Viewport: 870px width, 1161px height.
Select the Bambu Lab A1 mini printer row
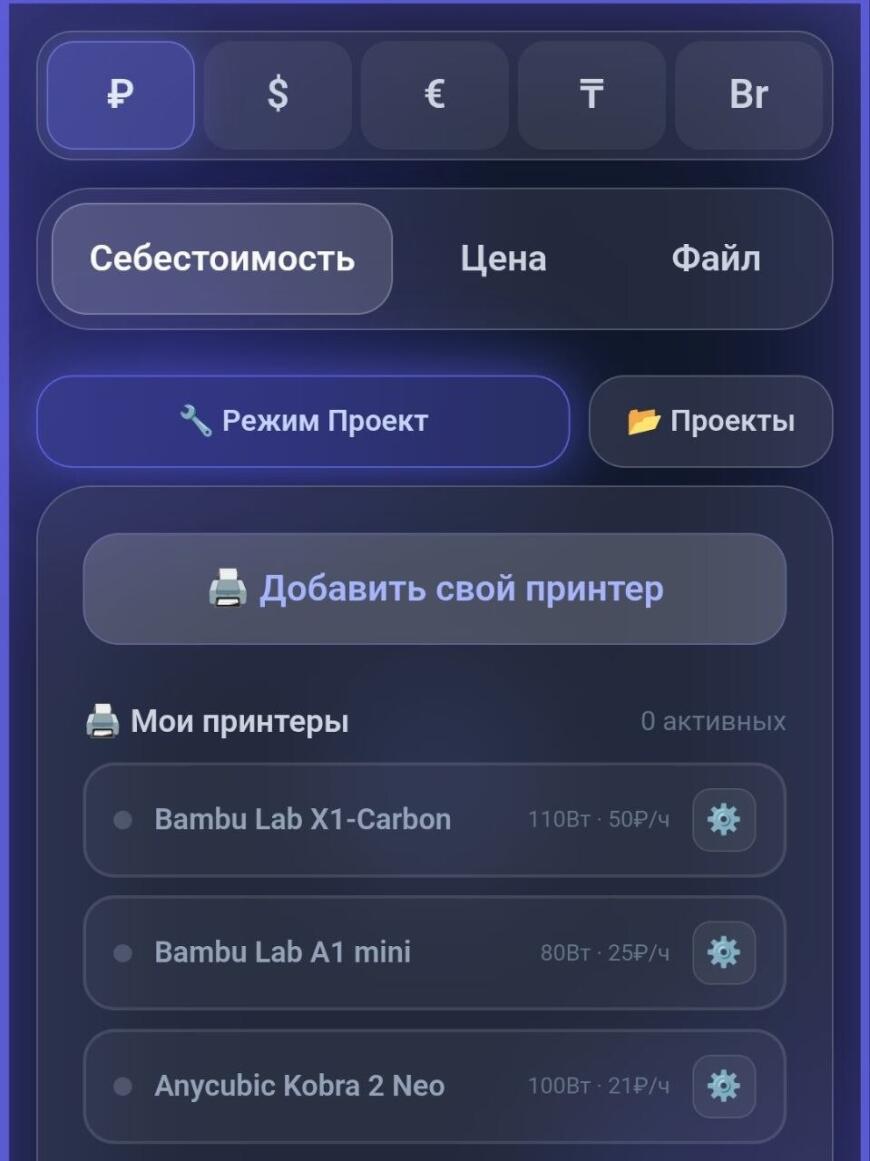point(400,952)
